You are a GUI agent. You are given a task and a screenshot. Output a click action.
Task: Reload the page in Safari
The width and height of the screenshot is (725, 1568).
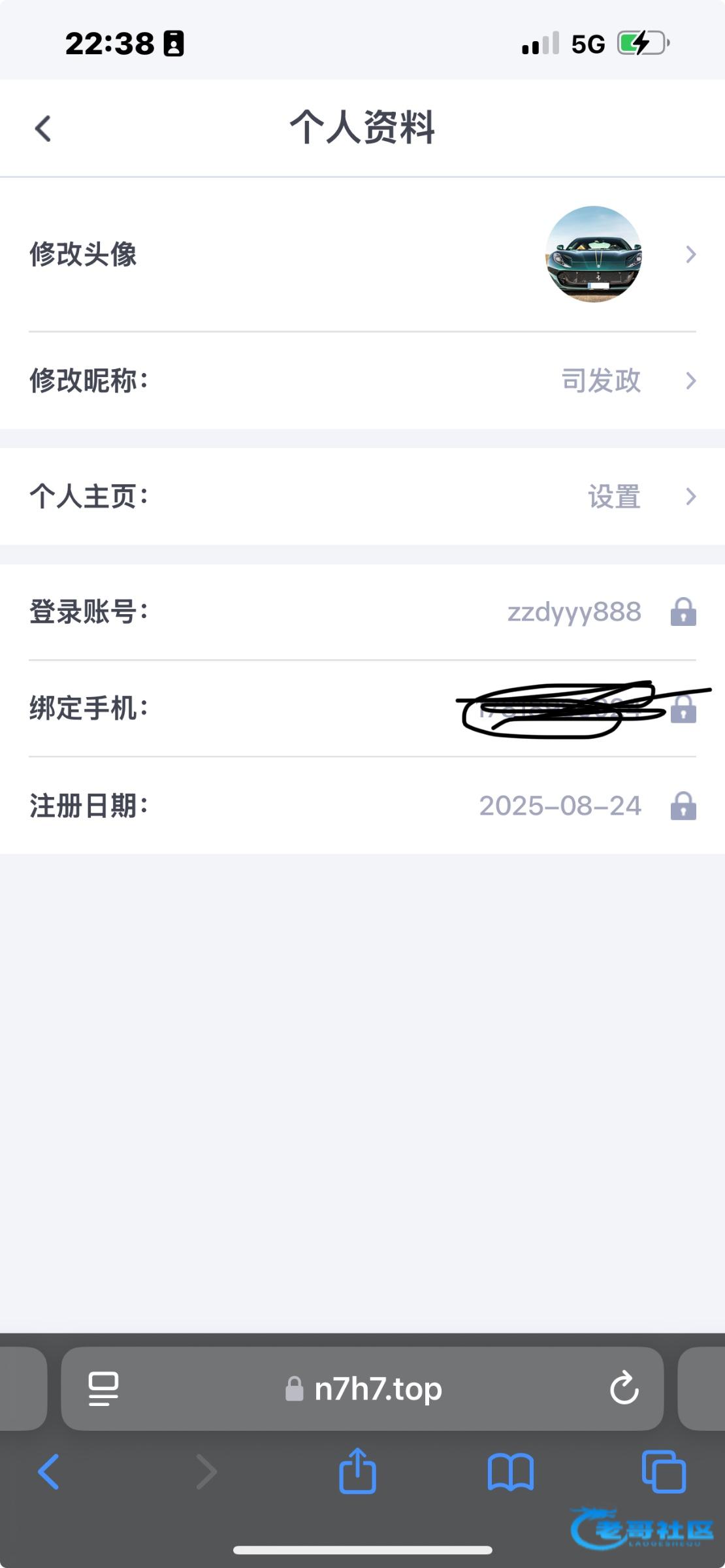pyautogui.click(x=624, y=1388)
